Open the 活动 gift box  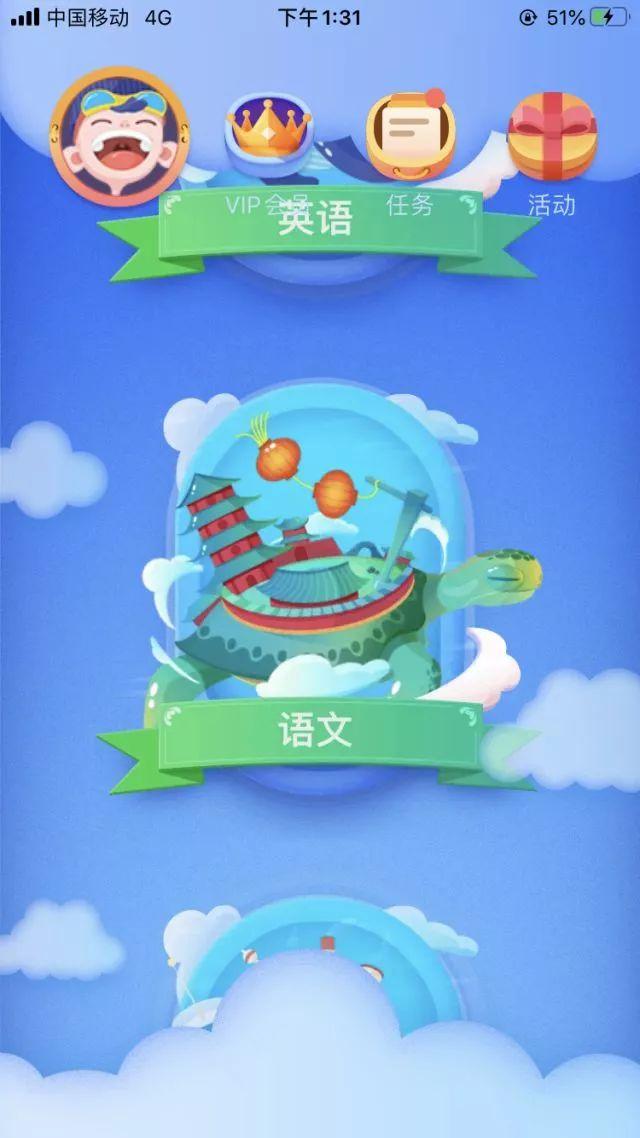(x=552, y=138)
